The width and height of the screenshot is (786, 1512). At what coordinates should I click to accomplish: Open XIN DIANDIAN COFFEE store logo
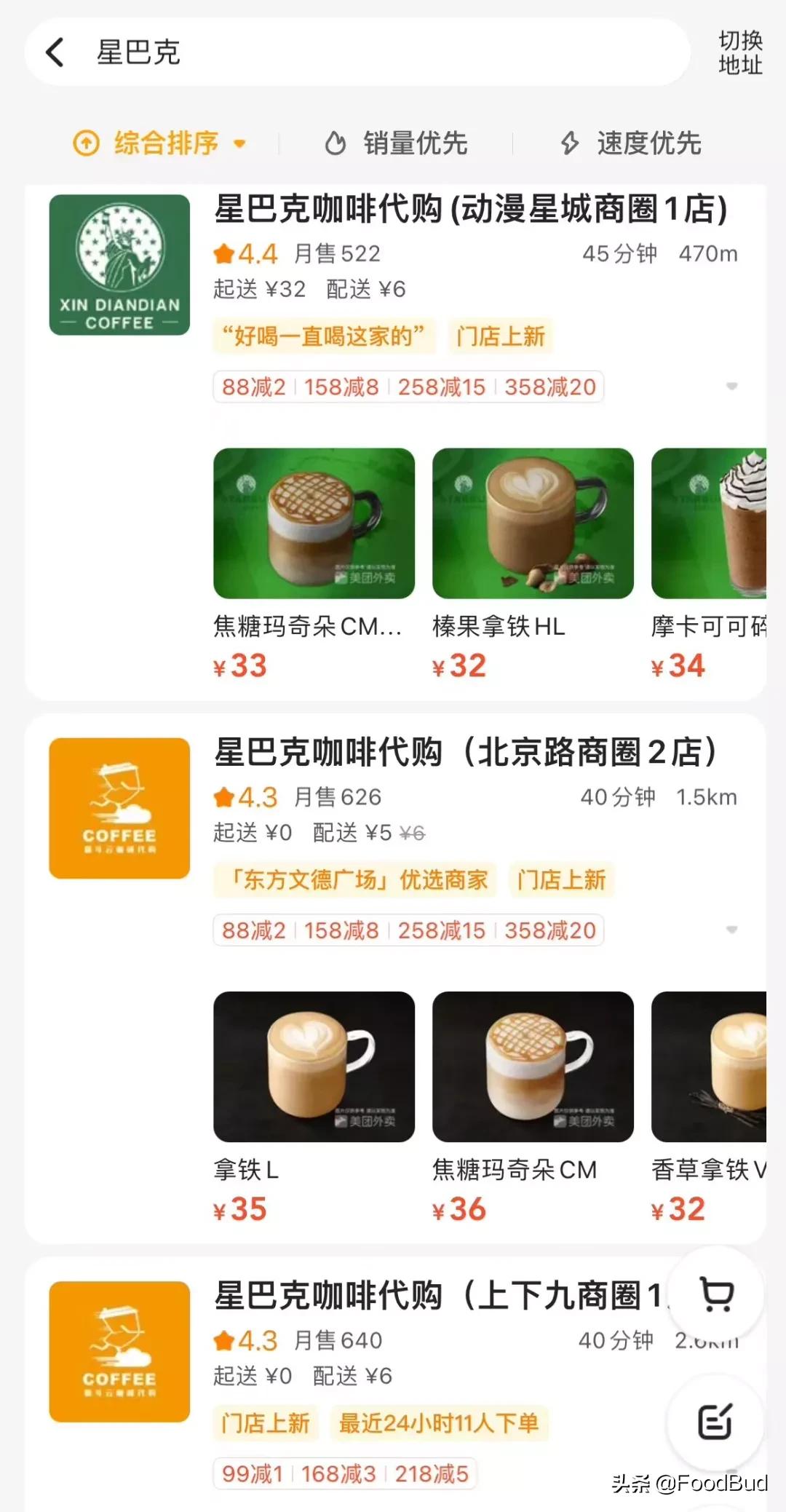119,266
